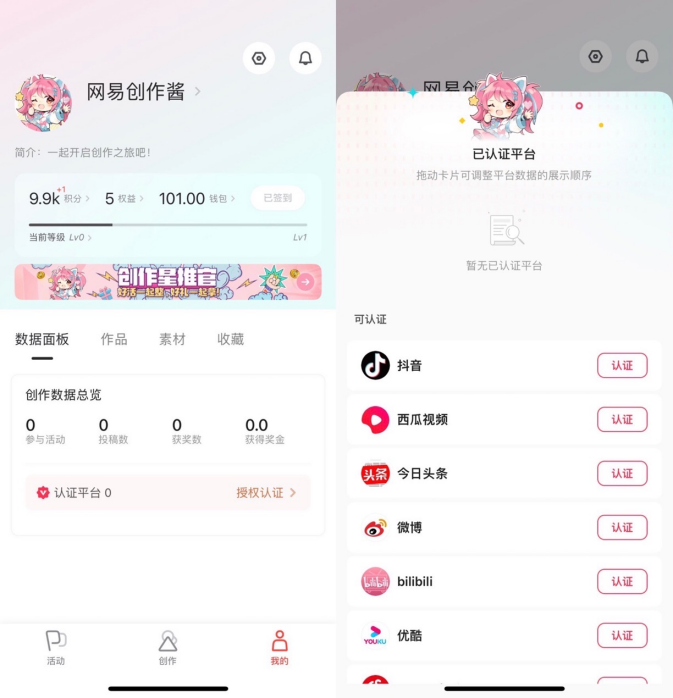Go to the 活动 bottom tab
The image size is (673, 698).
coord(56,648)
